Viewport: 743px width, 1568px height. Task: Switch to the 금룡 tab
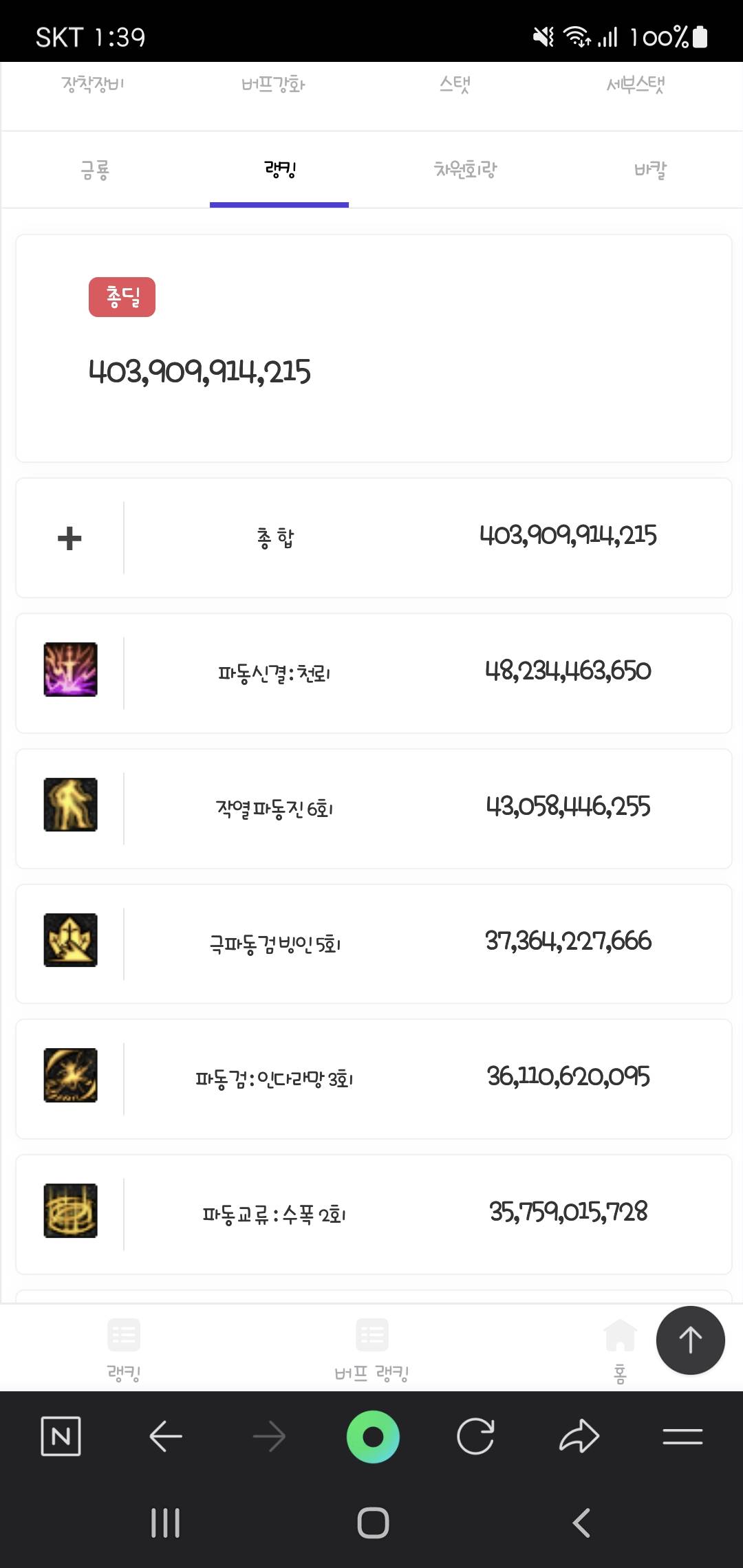95,169
